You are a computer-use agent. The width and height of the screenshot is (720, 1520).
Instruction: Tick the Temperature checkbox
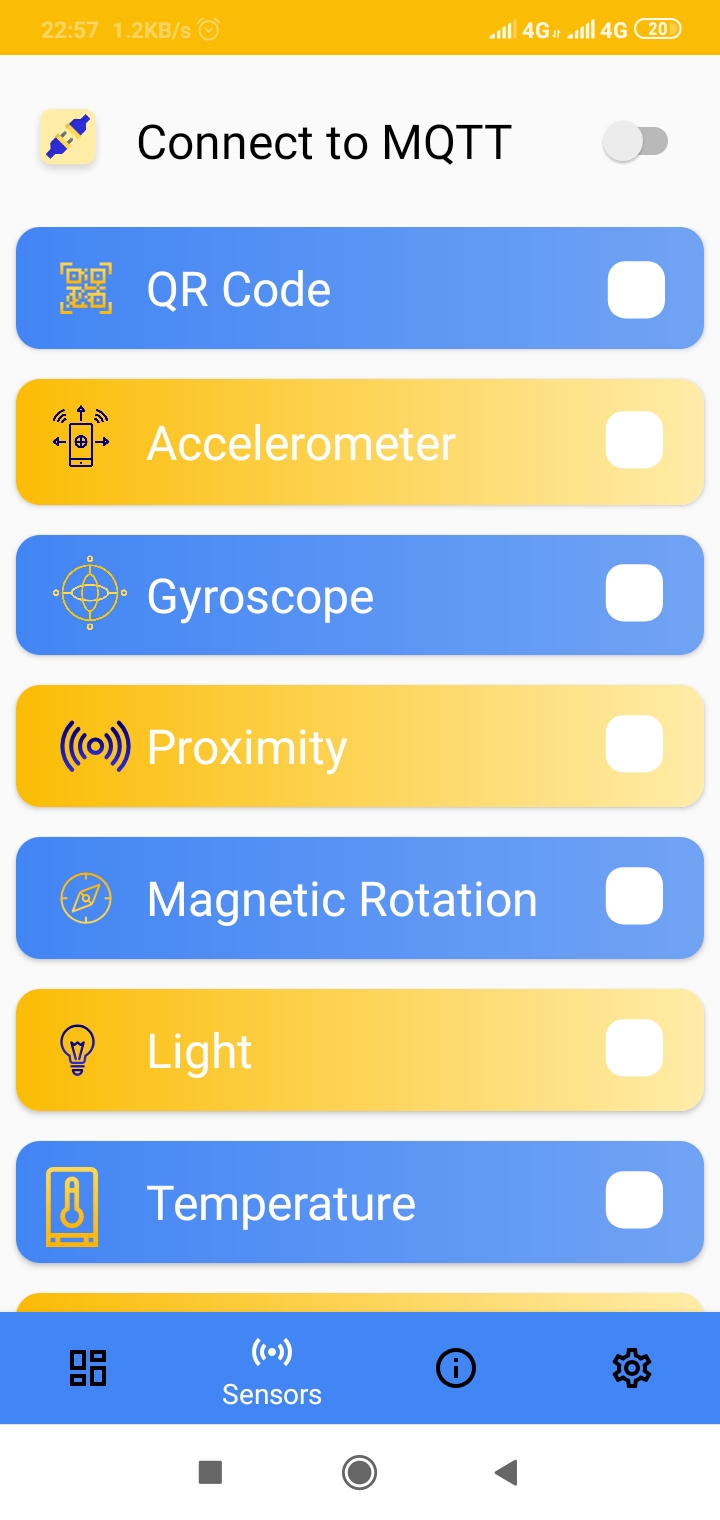[x=635, y=1200]
